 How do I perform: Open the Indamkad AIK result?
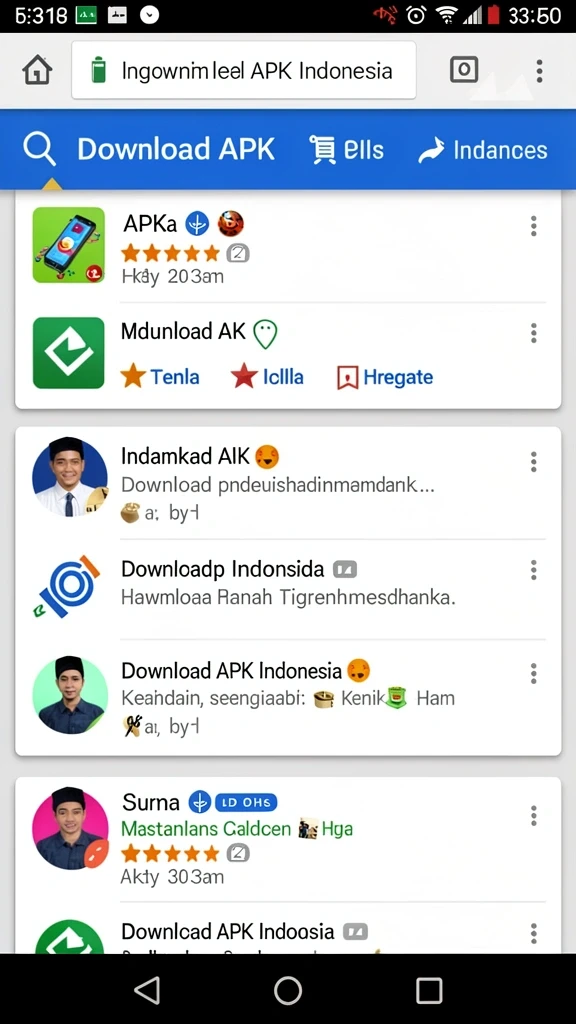pyautogui.click(x=287, y=482)
